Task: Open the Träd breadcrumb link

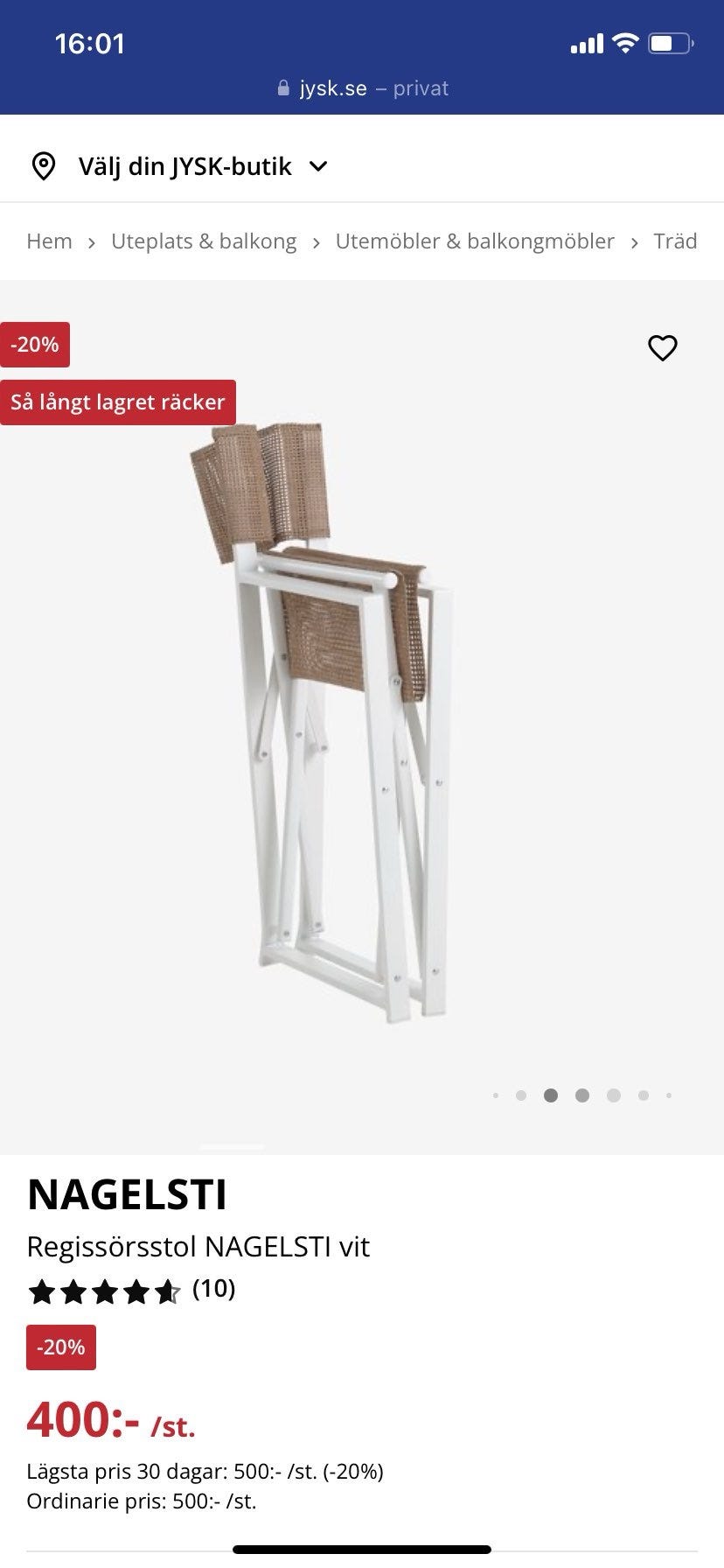Action: [675, 241]
